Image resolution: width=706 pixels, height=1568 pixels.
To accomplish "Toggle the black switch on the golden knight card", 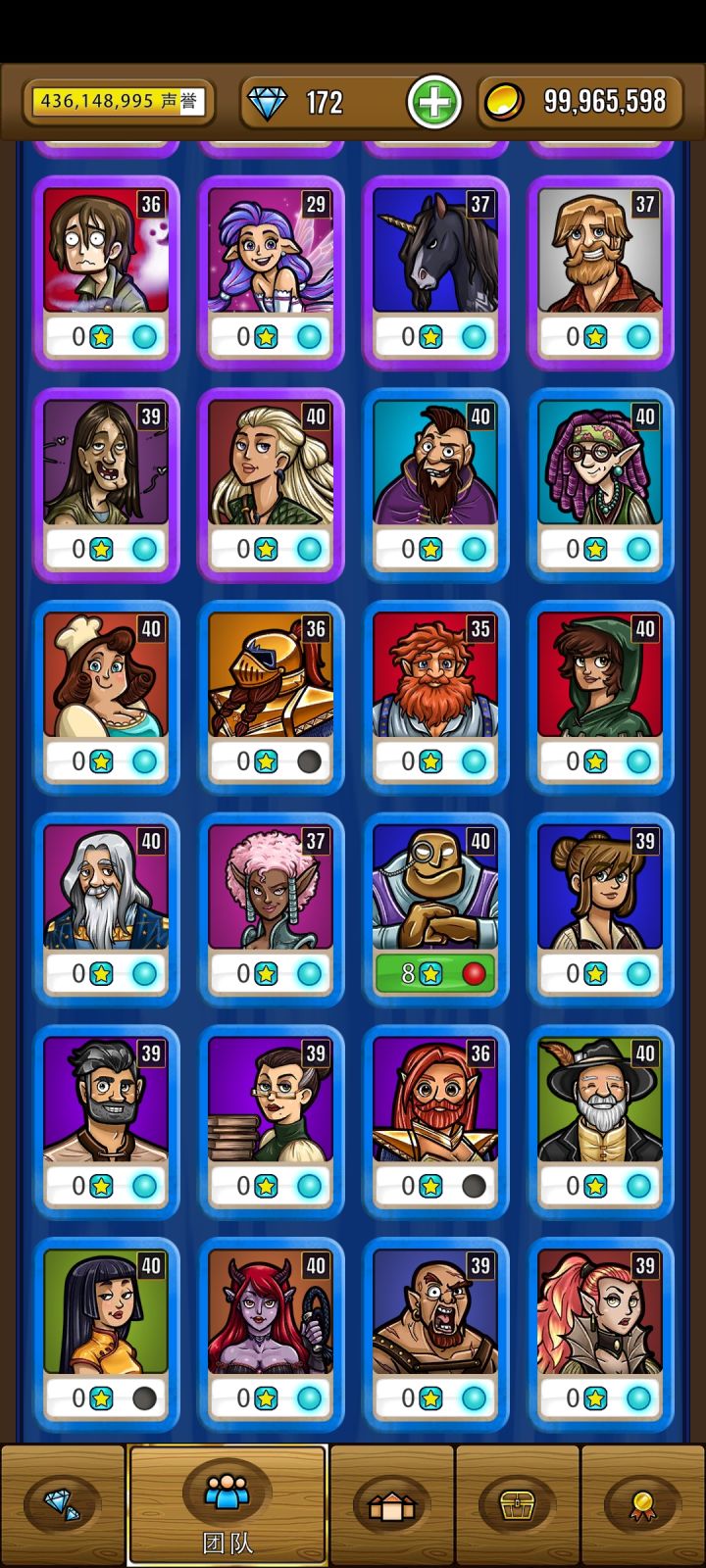I will 310,760.
